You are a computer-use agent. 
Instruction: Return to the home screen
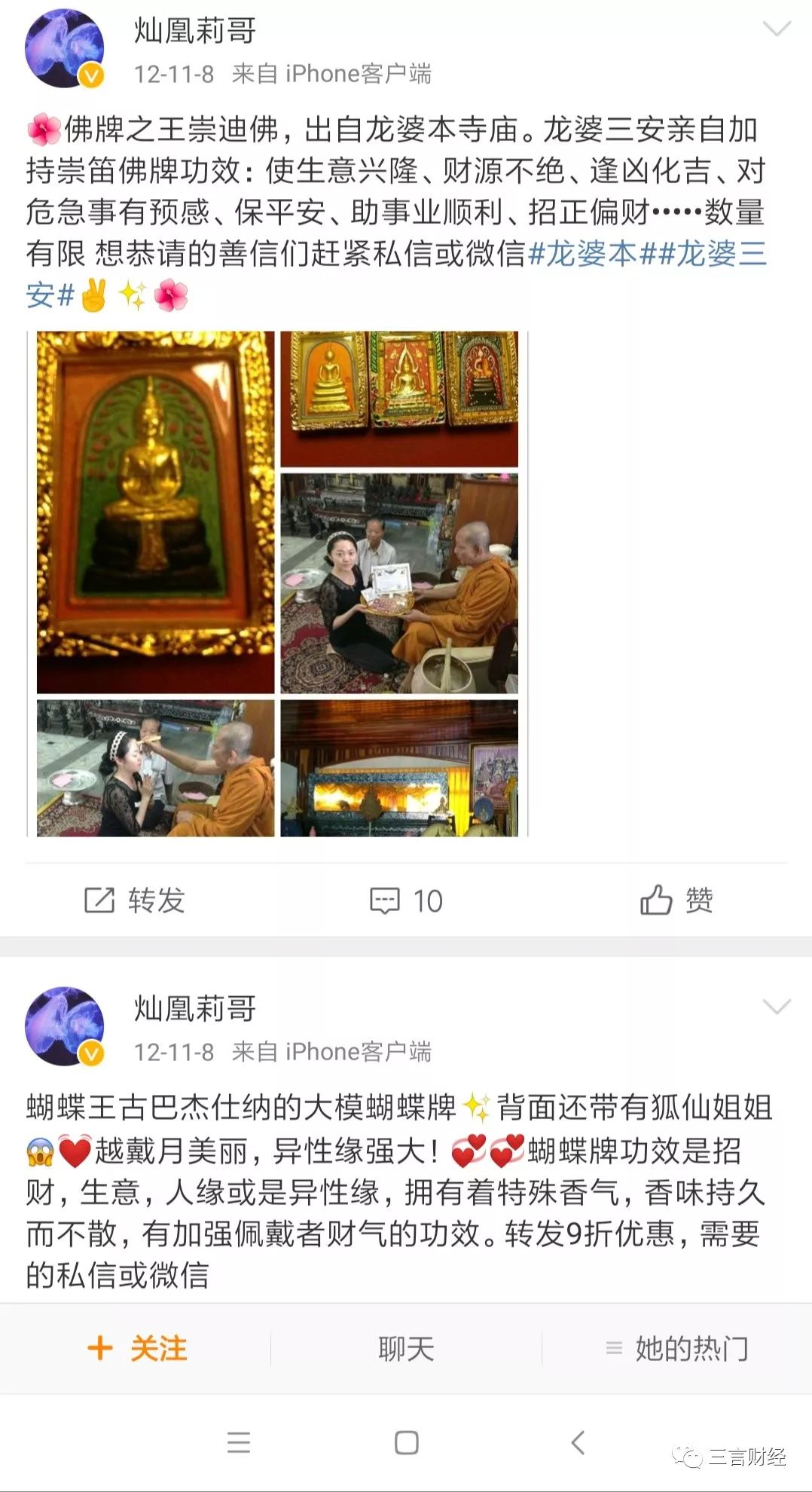point(406,1442)
